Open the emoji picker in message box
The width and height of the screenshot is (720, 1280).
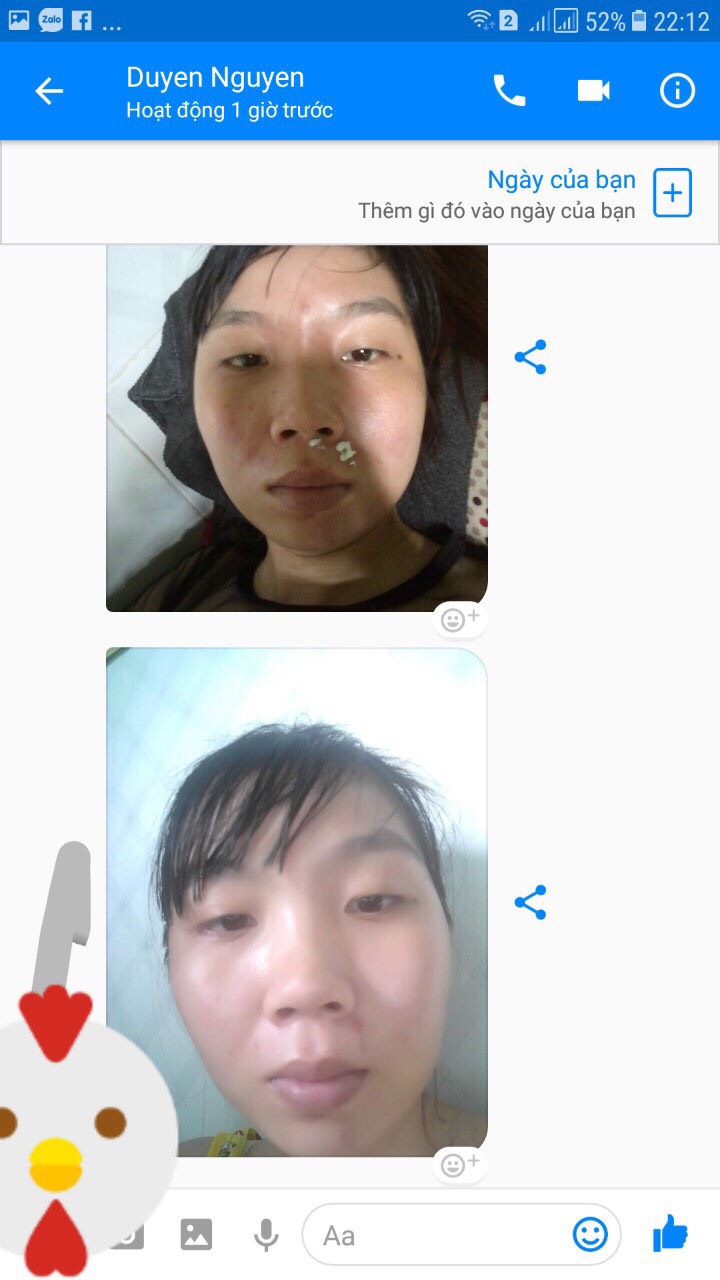(x=590, y=1235)
